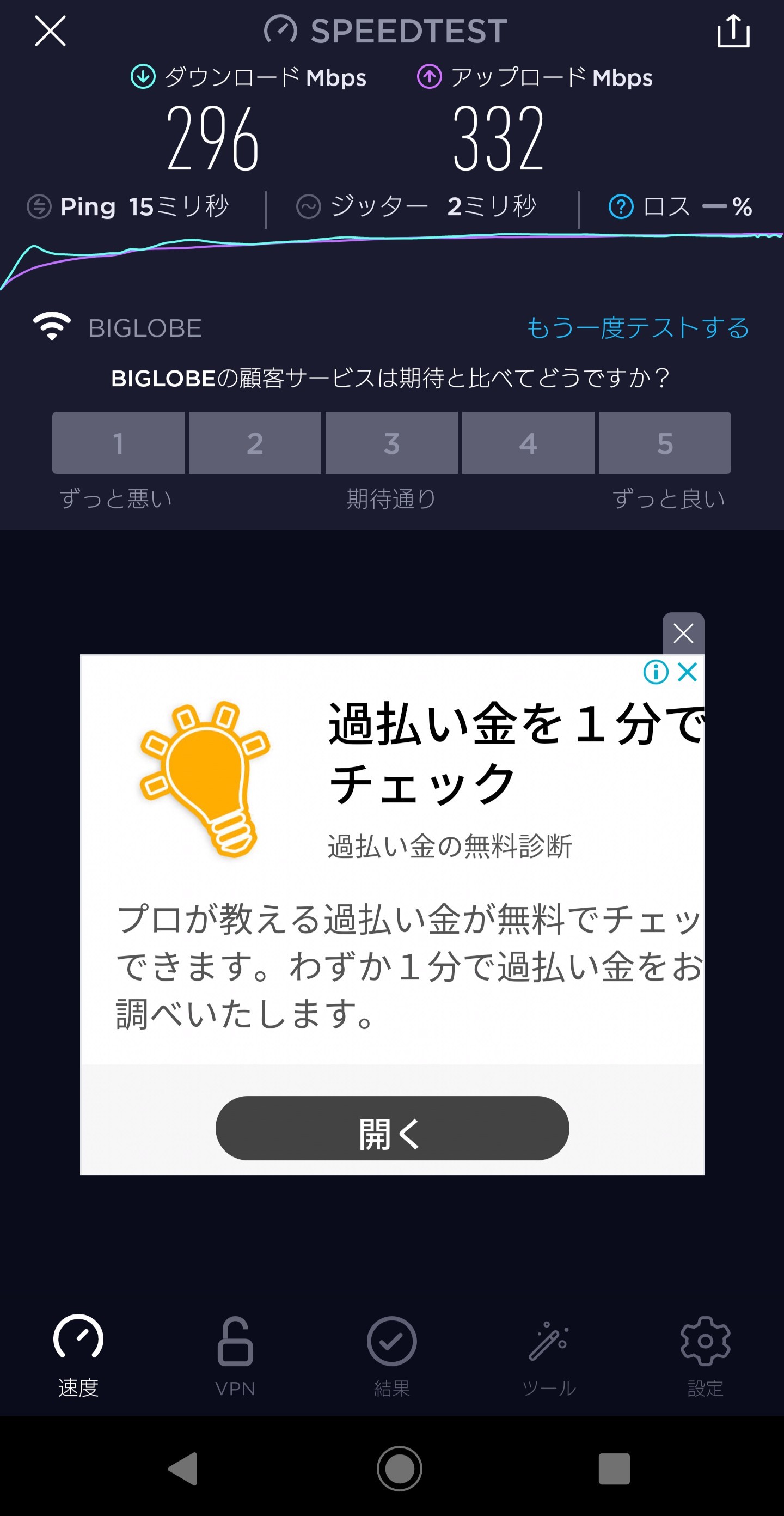Close ad via the blue X icon

pyautogui.click(x=688, y=672)
